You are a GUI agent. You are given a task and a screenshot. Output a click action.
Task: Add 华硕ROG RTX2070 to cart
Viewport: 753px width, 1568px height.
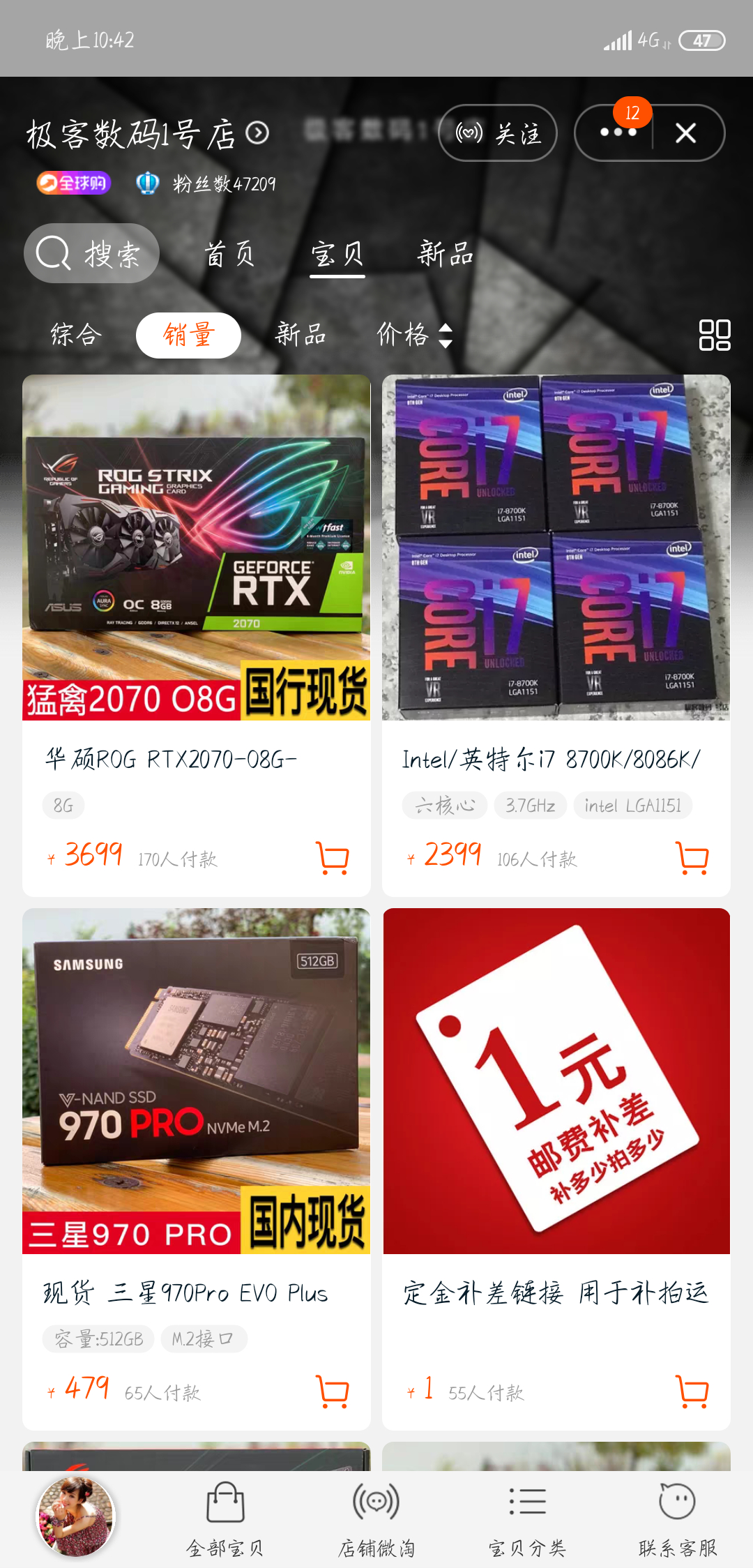click(x=333, y=857)
